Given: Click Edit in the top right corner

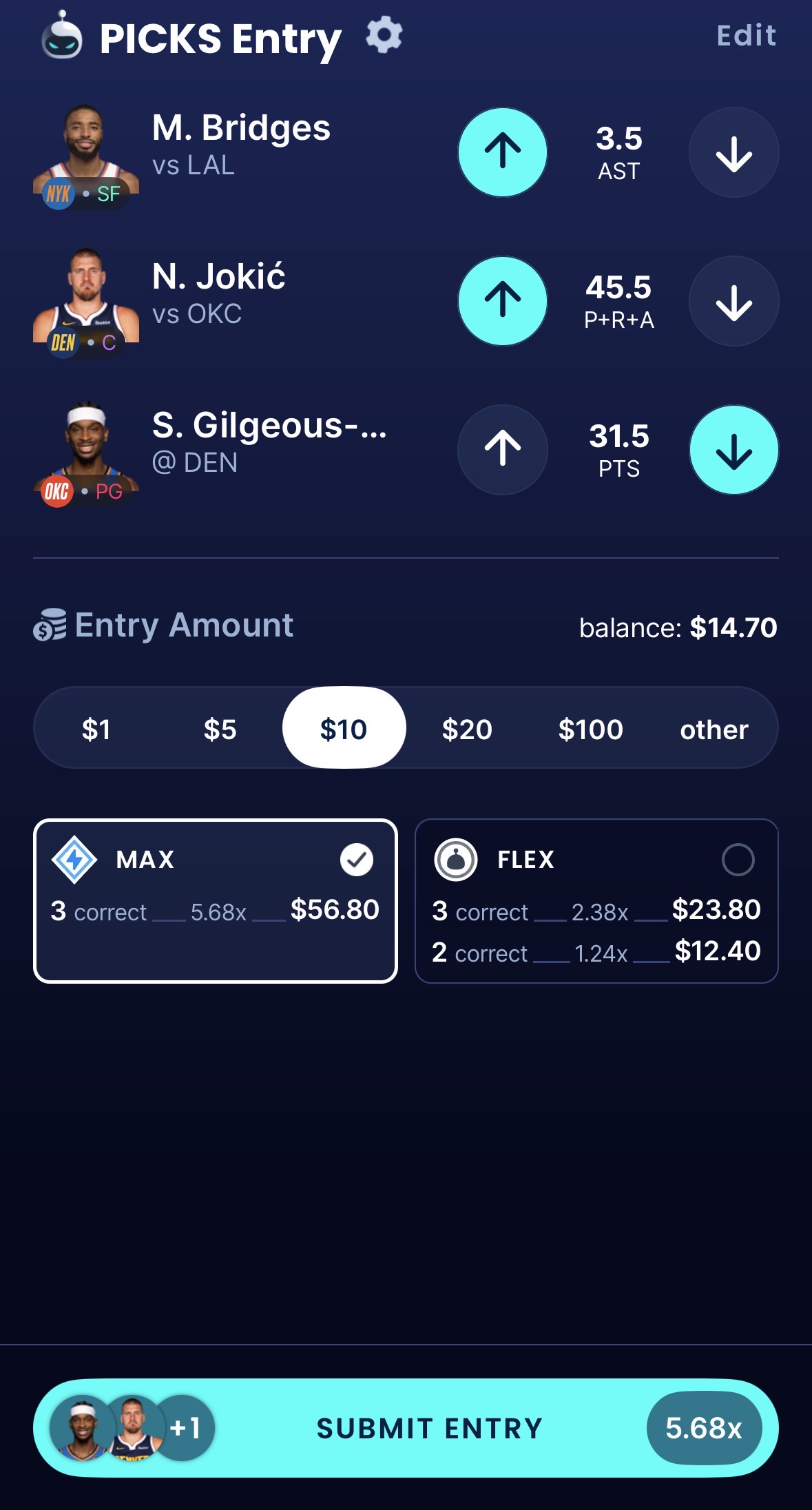Looking at the screenshot, I should click(x=746, y=36).
